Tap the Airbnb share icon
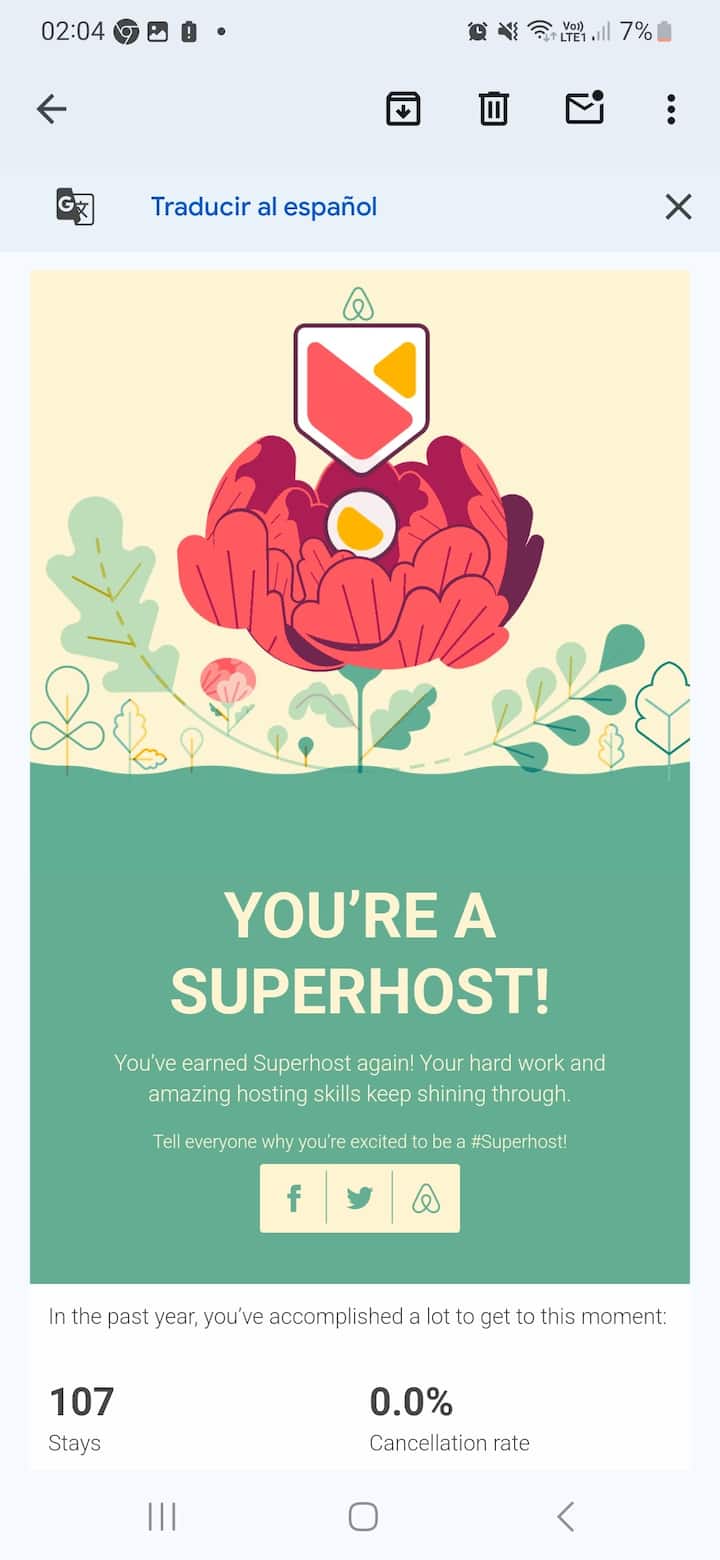The image size is (720, 1560). click(426, 1198)
